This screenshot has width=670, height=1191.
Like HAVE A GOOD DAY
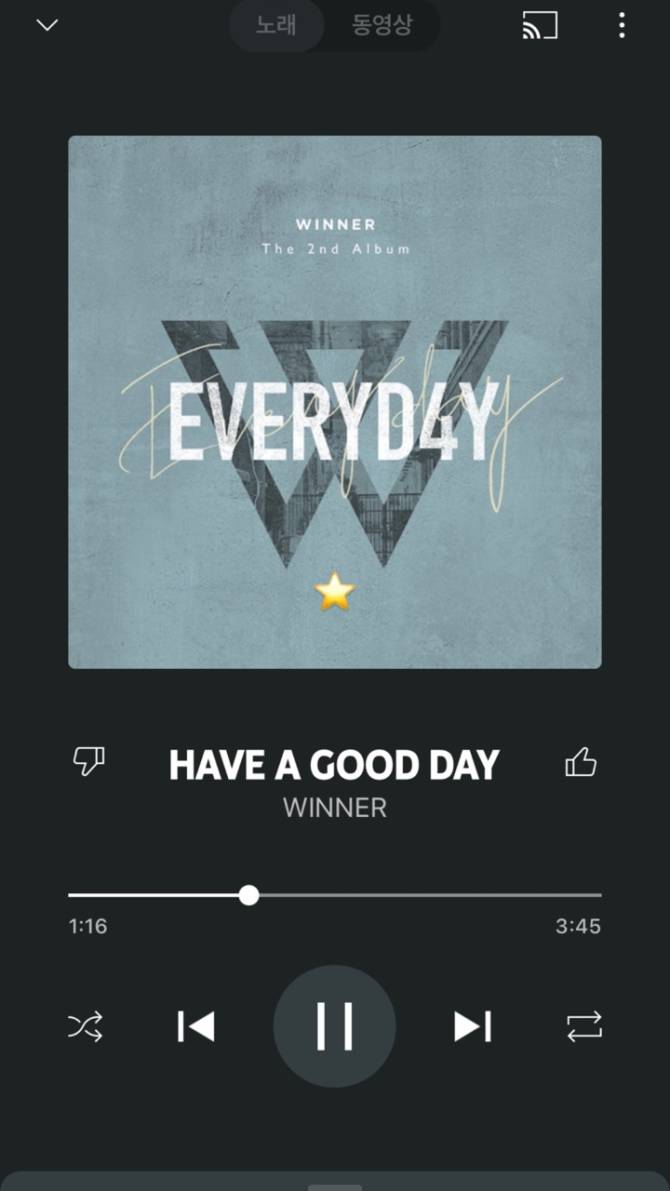[581, 764]
